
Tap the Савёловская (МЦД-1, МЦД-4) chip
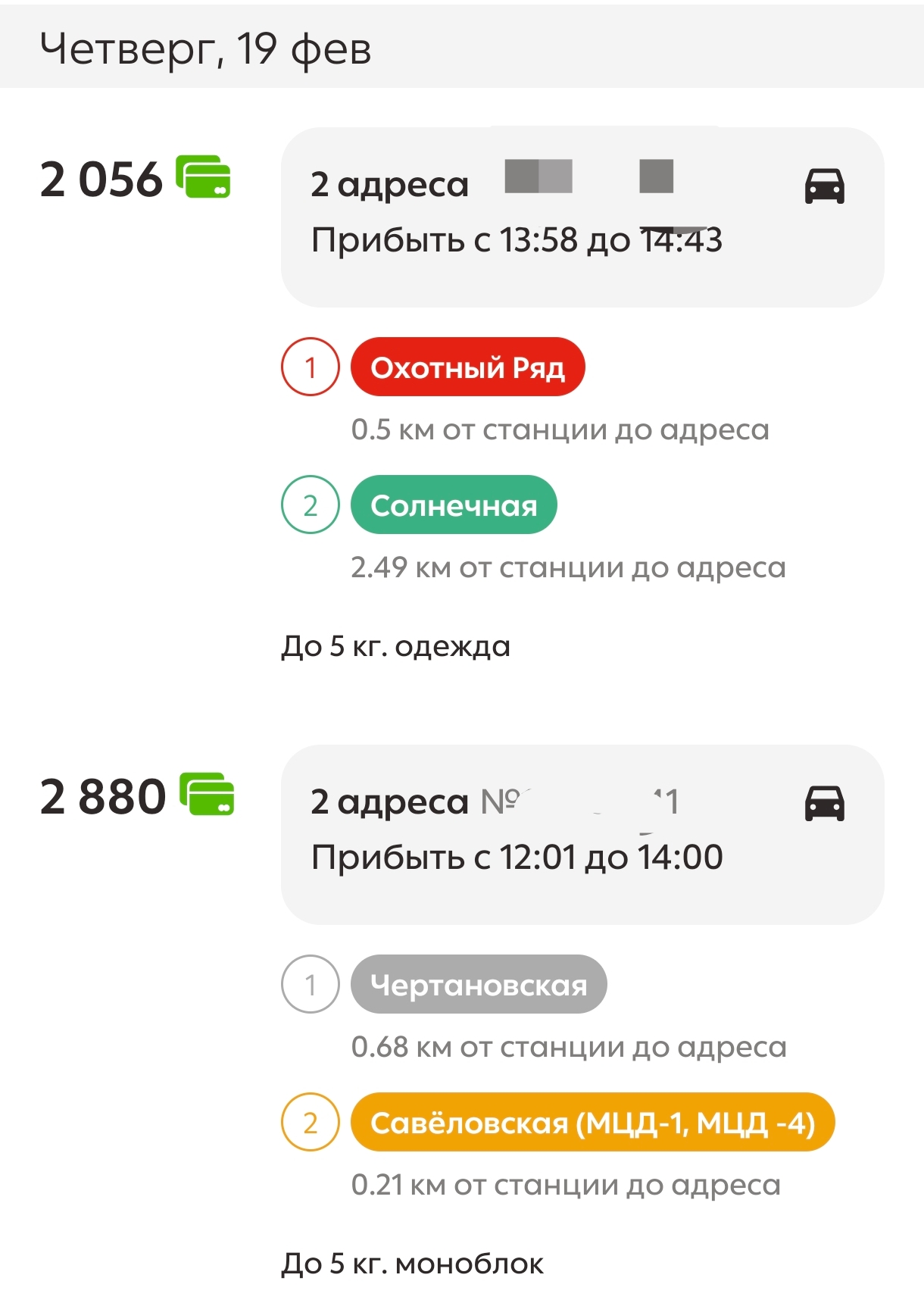[592, 1123]
